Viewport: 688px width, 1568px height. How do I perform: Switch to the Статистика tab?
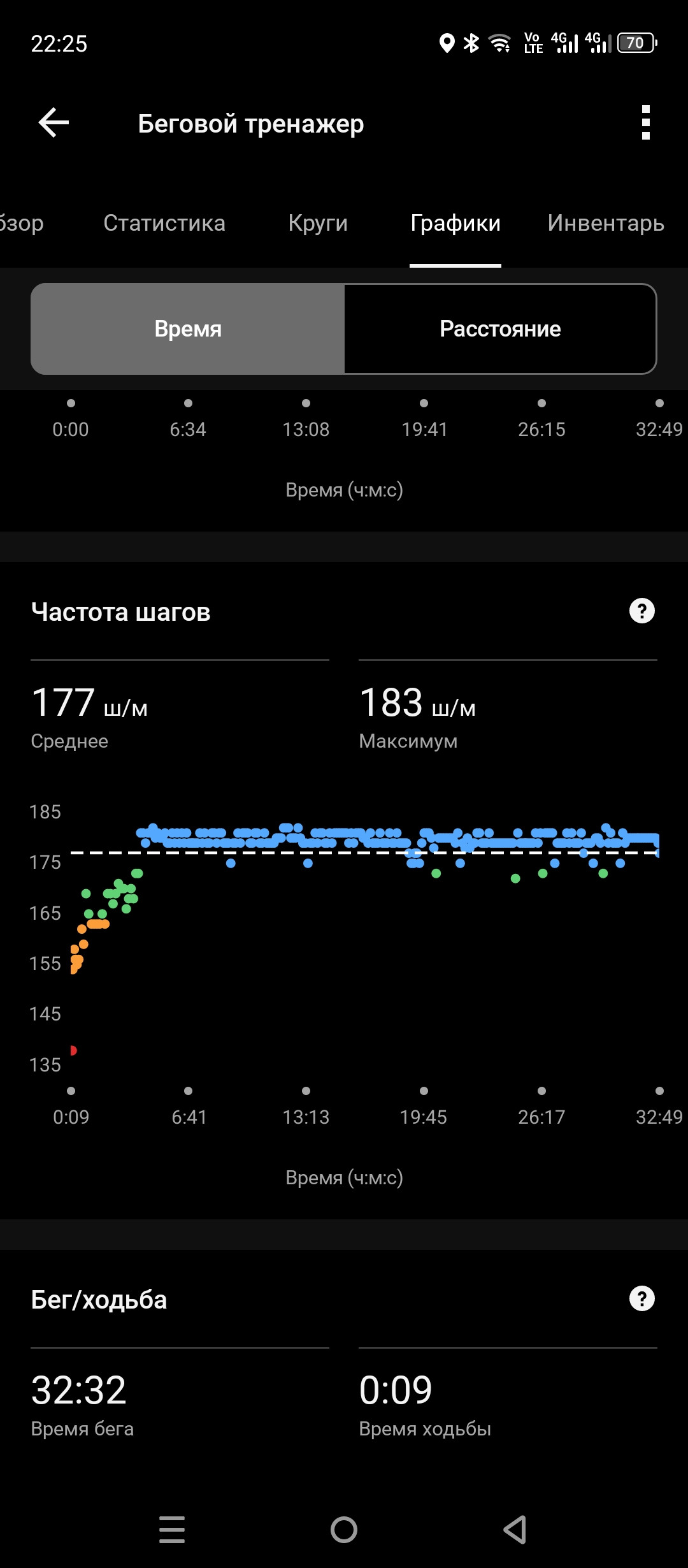point(164,223)
